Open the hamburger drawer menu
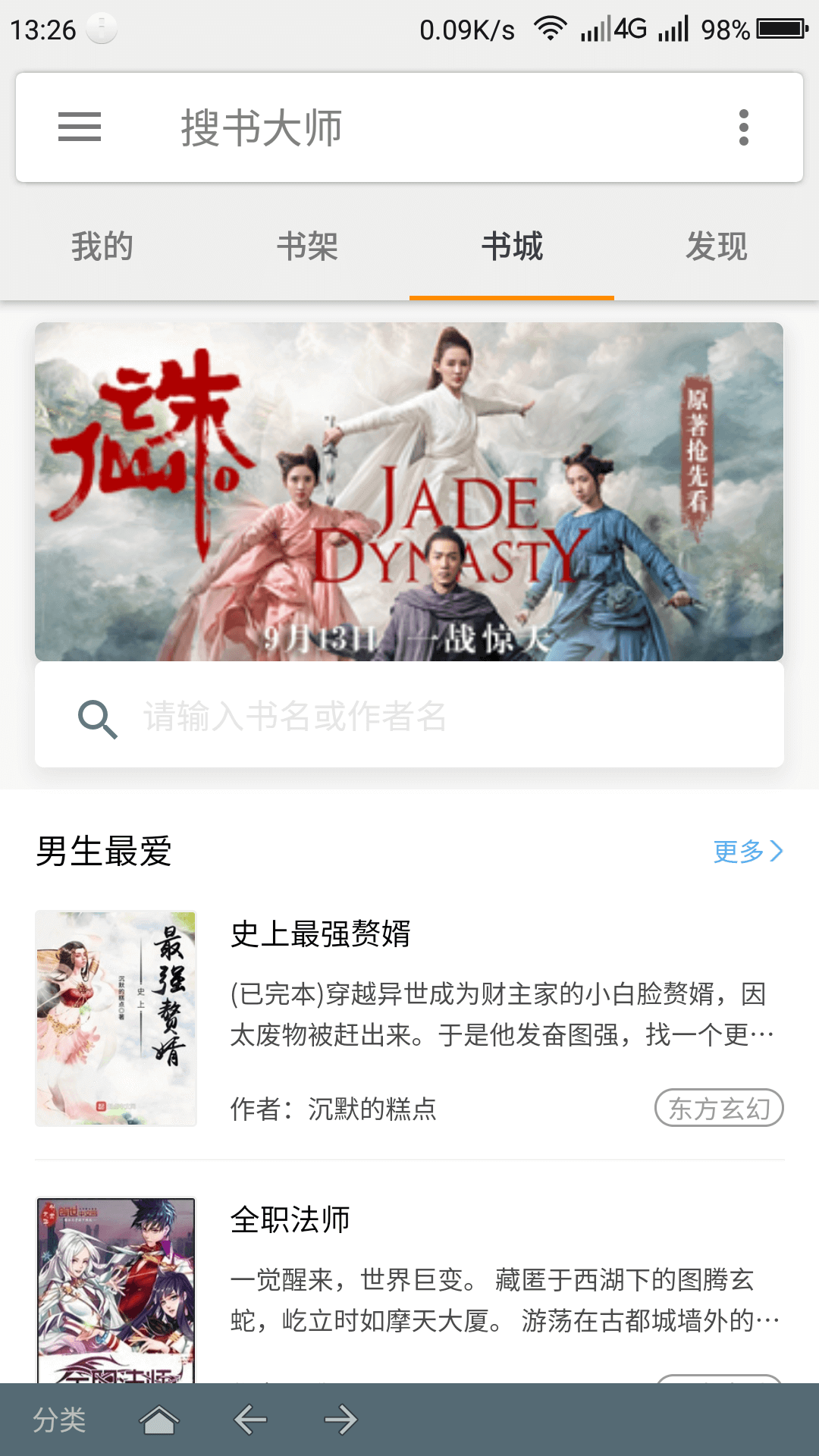Viewport: 819px width, 1456px height. pos(80,127)
